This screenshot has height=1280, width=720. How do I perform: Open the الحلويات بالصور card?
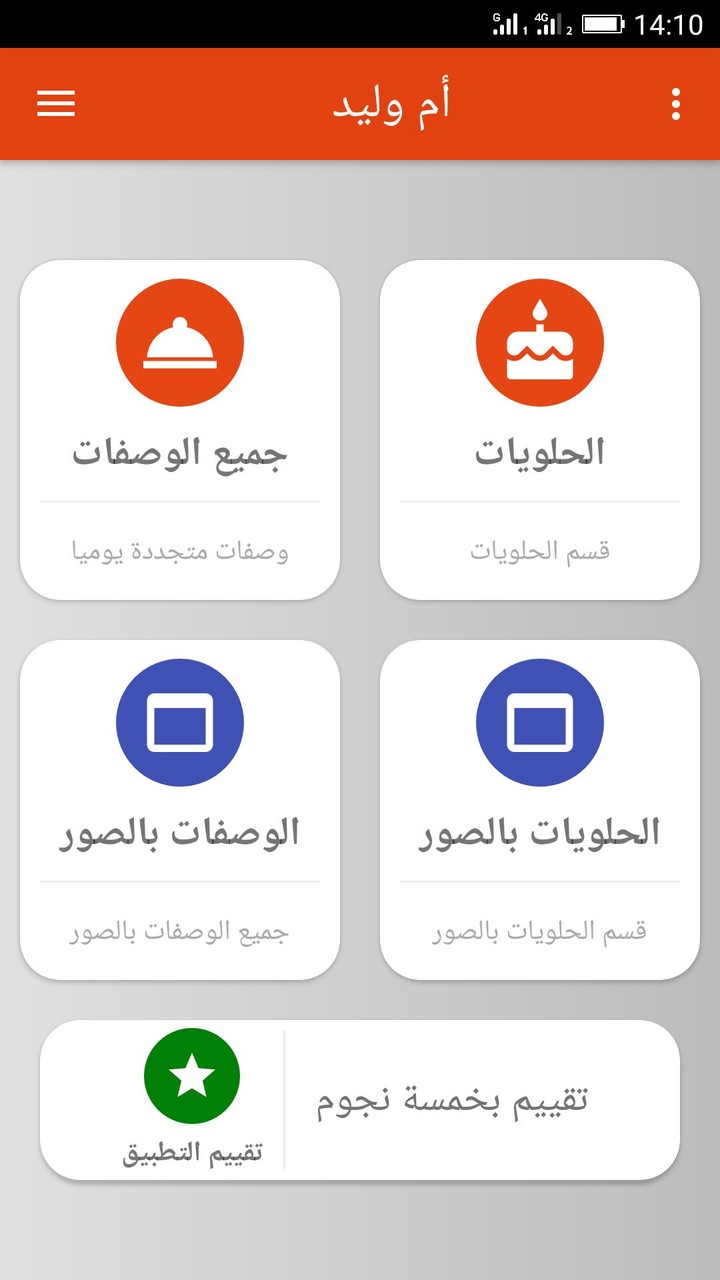point(540,810)
